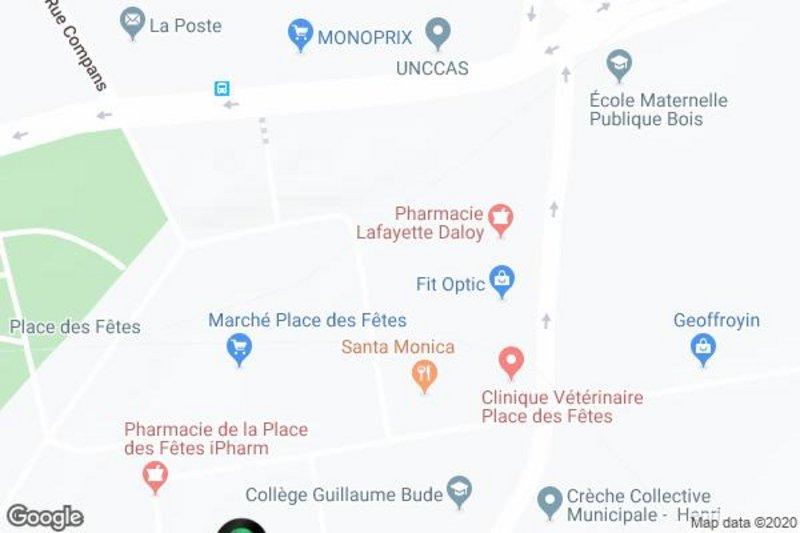Tap the bus stop icon on the road
This screenshot has width=800, height=533.
pos(222,88)
